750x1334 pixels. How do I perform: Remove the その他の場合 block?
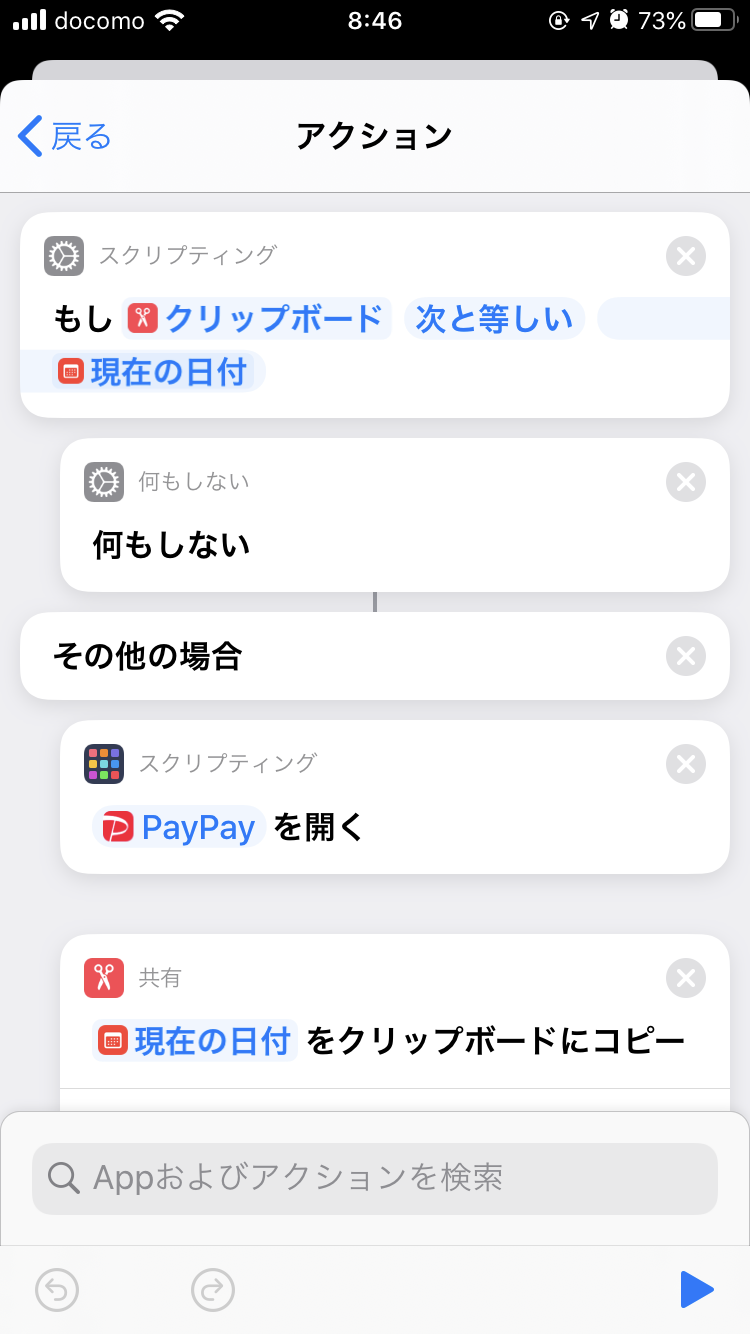click(x=686, y=656)
